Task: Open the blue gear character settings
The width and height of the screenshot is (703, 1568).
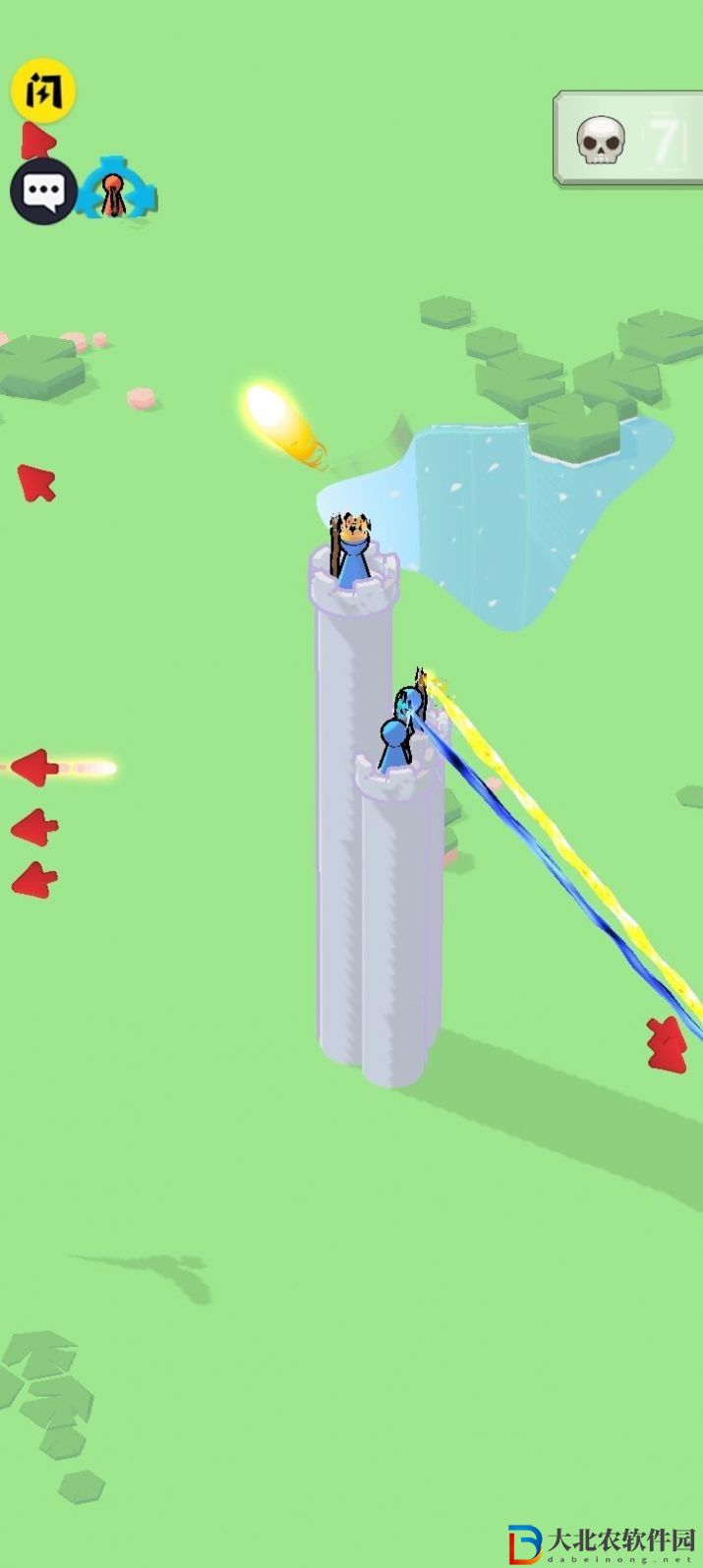Action: (x=117, y=191)
